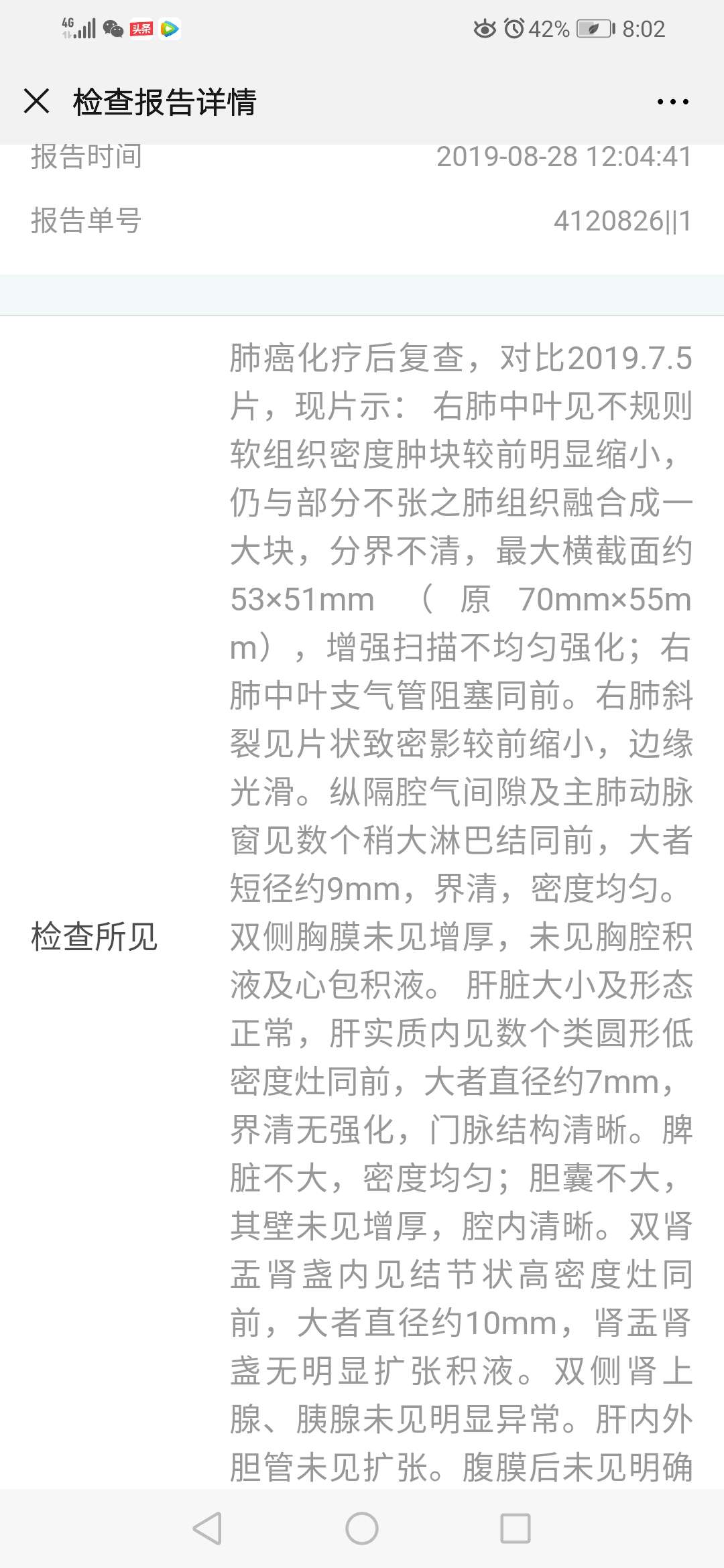Screen dimensions: 724x1568
Task: Open Tencent Video from the status bar
Action: coord(170,28)
